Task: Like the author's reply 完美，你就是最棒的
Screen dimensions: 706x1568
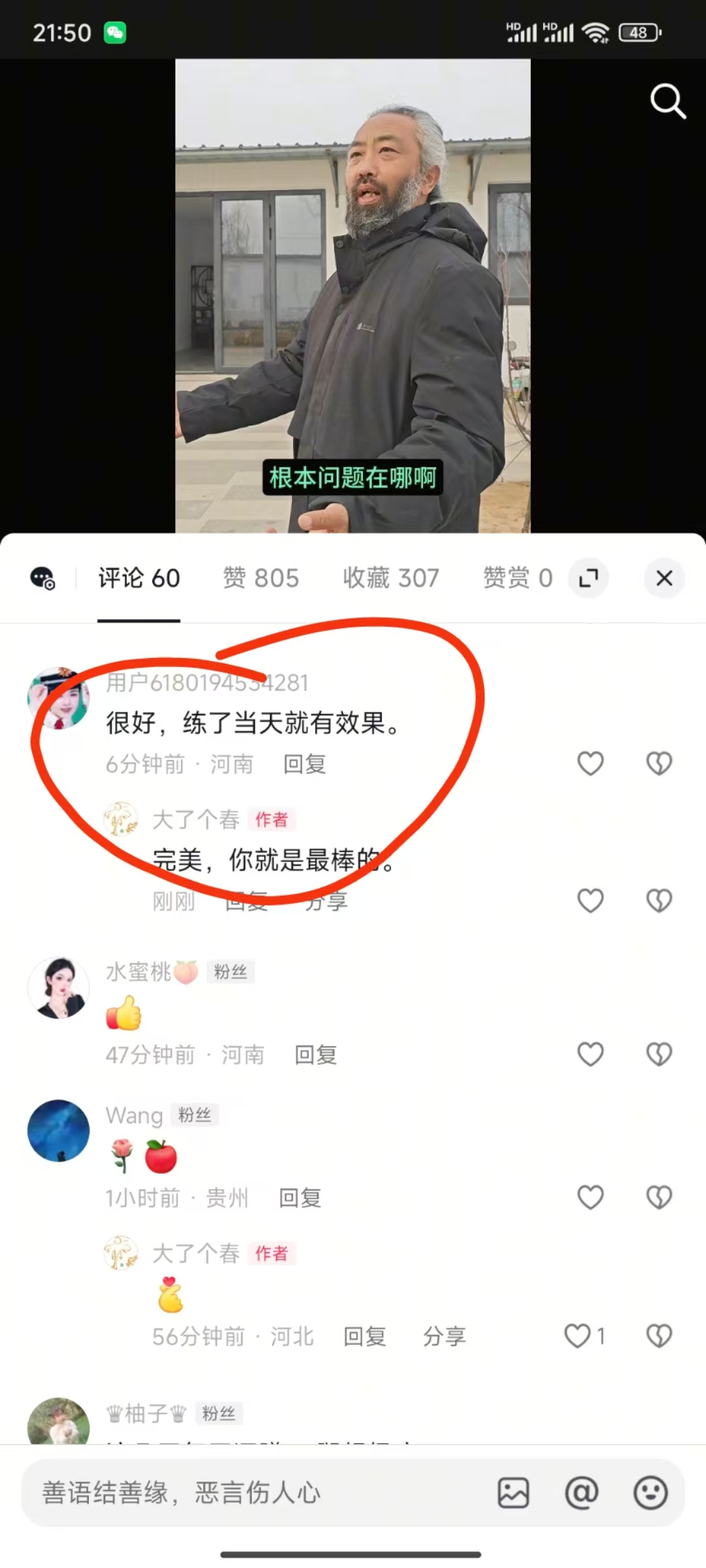Action: coord(590,900)
